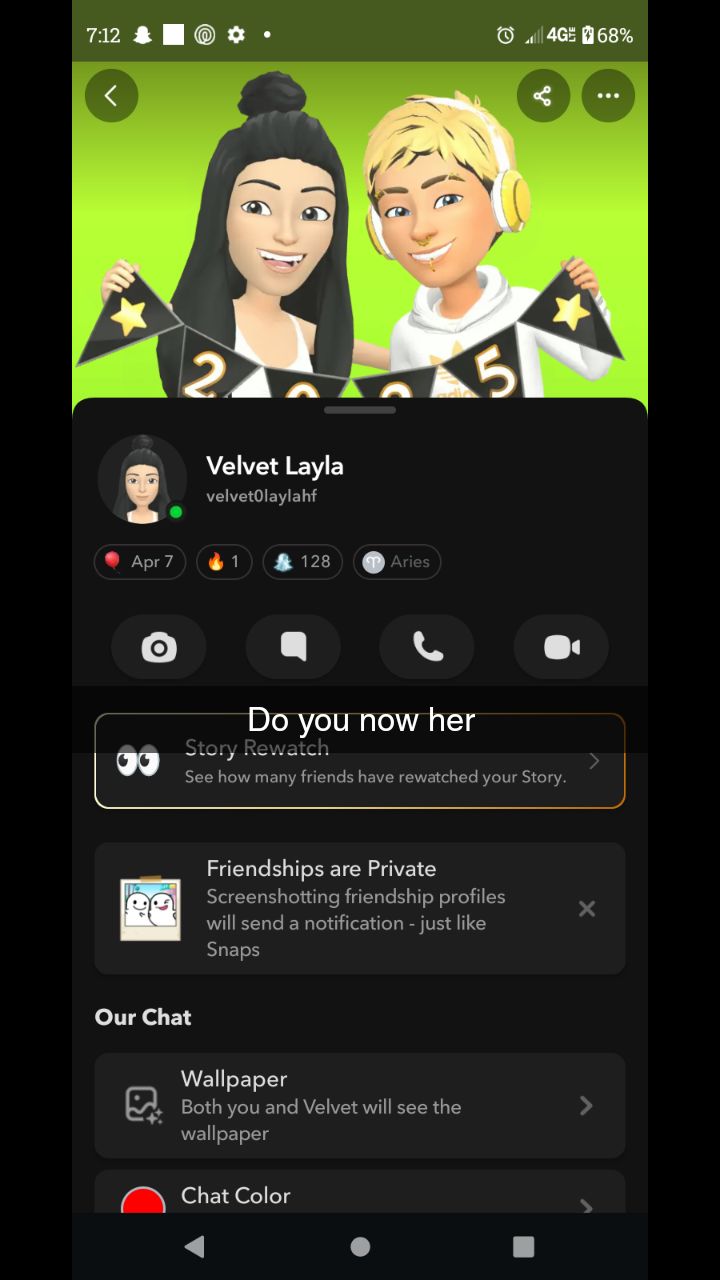
Task: Open the three-dot overflow menu
Action: click(608, 96)
